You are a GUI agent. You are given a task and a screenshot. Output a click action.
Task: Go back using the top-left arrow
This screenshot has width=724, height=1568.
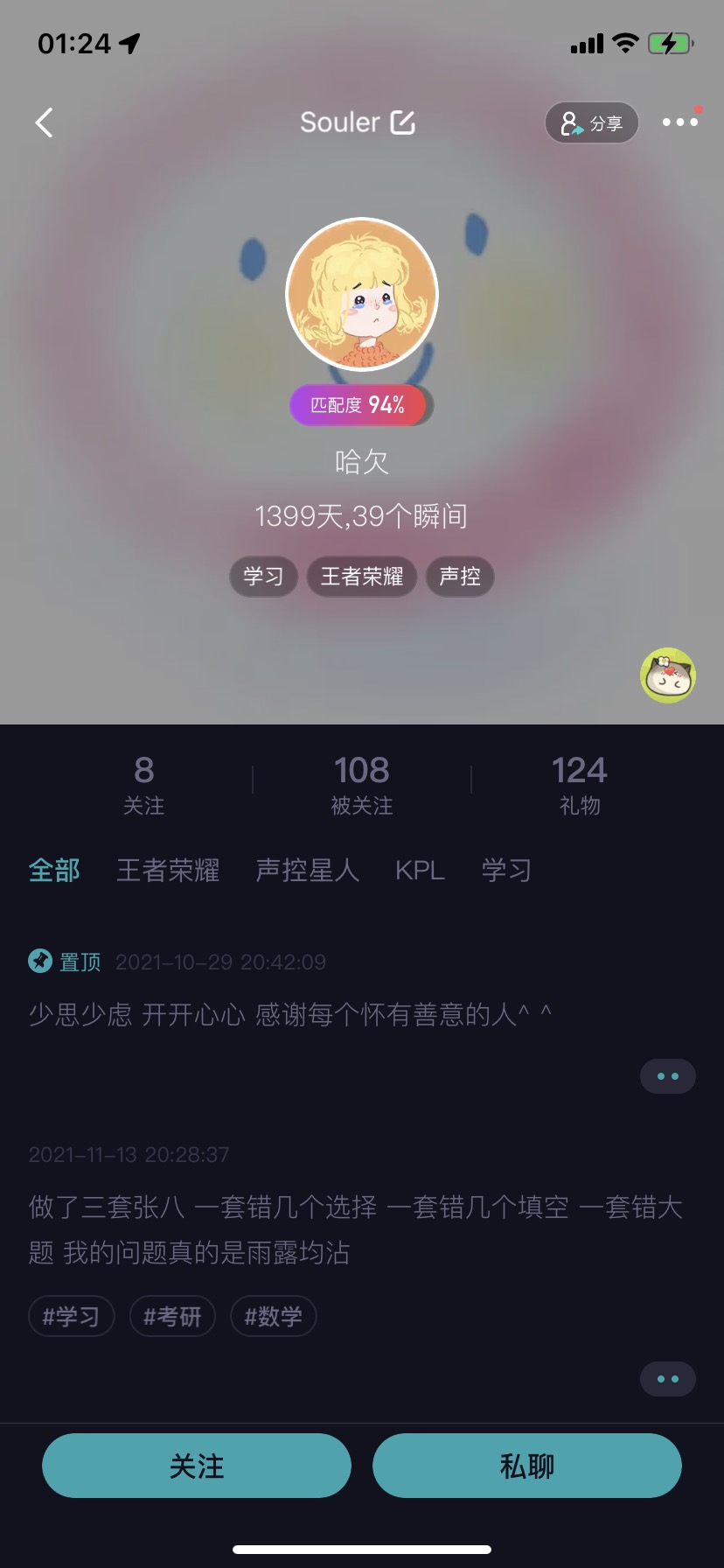[45, 122]
